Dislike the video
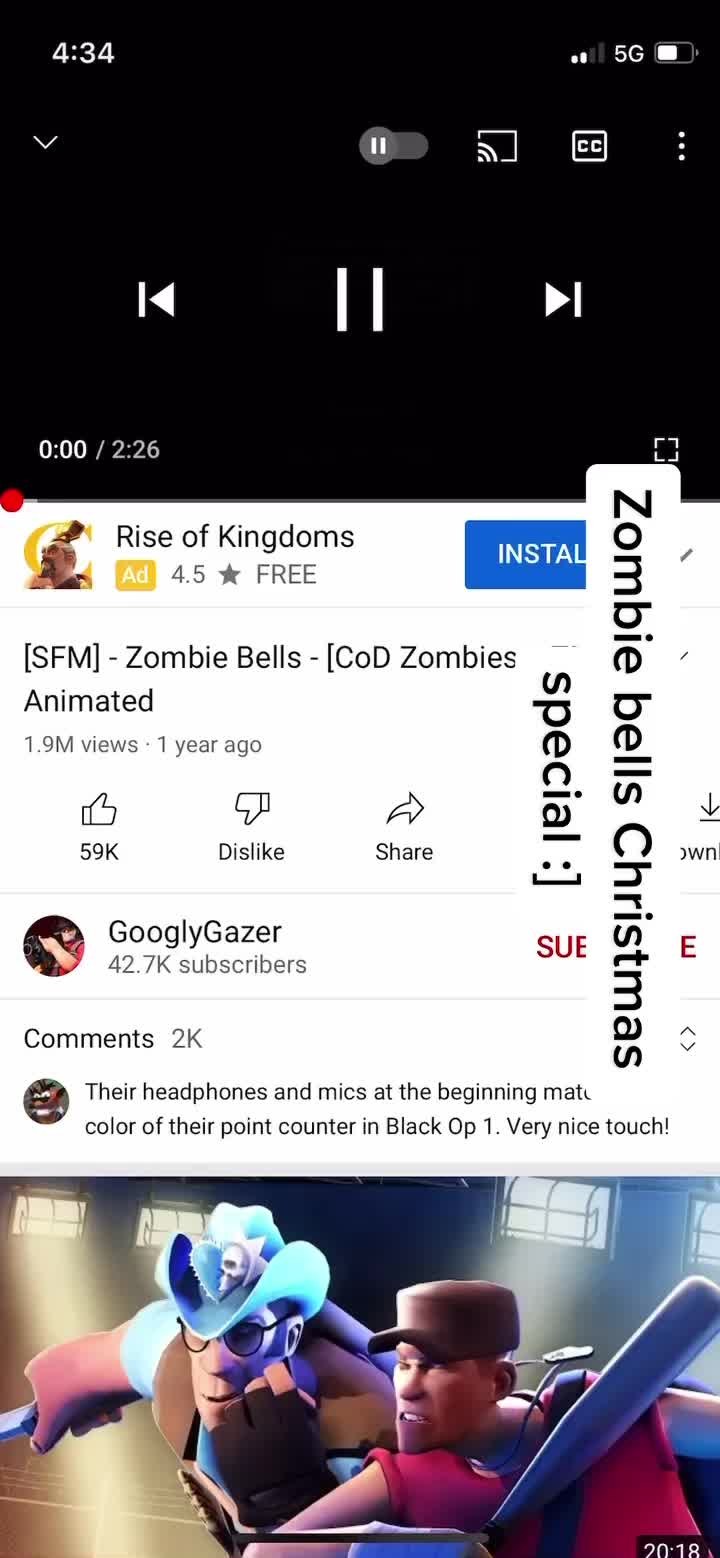 [252, 827]
